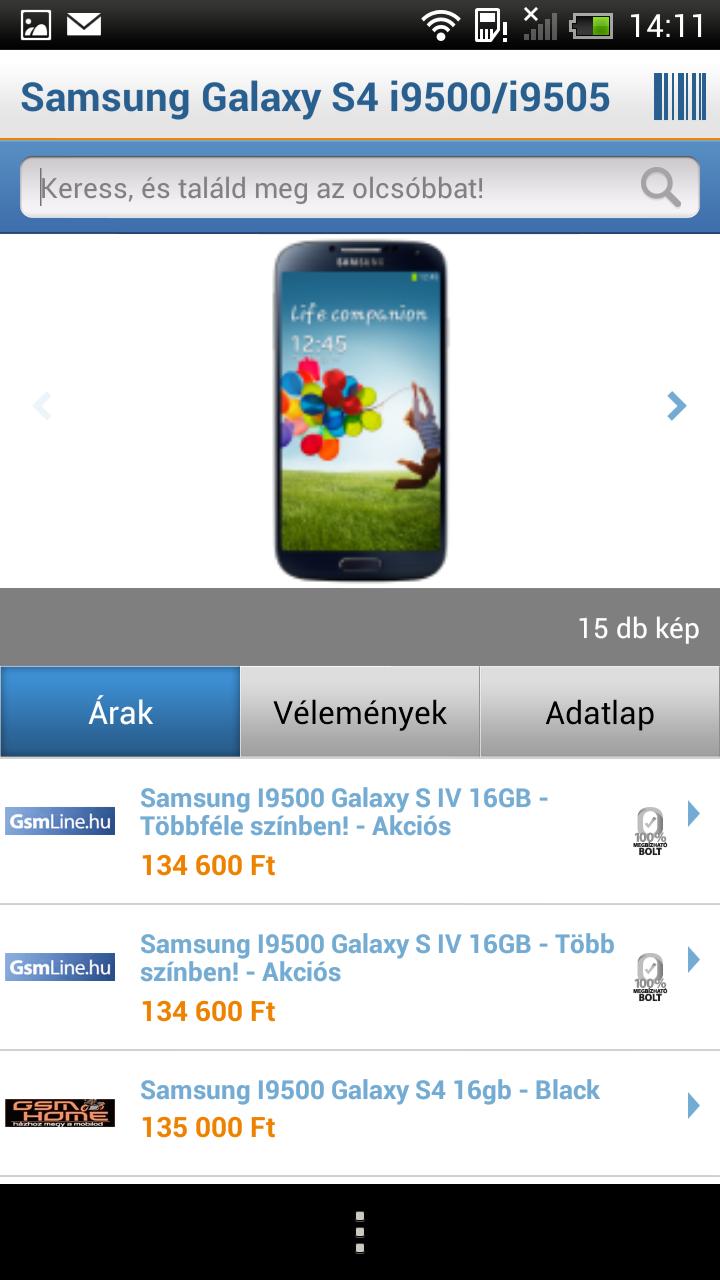This screenshot has height=1280, width=720.
Task: Tap the magnifier search icon
Action: click(x=660, y=187)
